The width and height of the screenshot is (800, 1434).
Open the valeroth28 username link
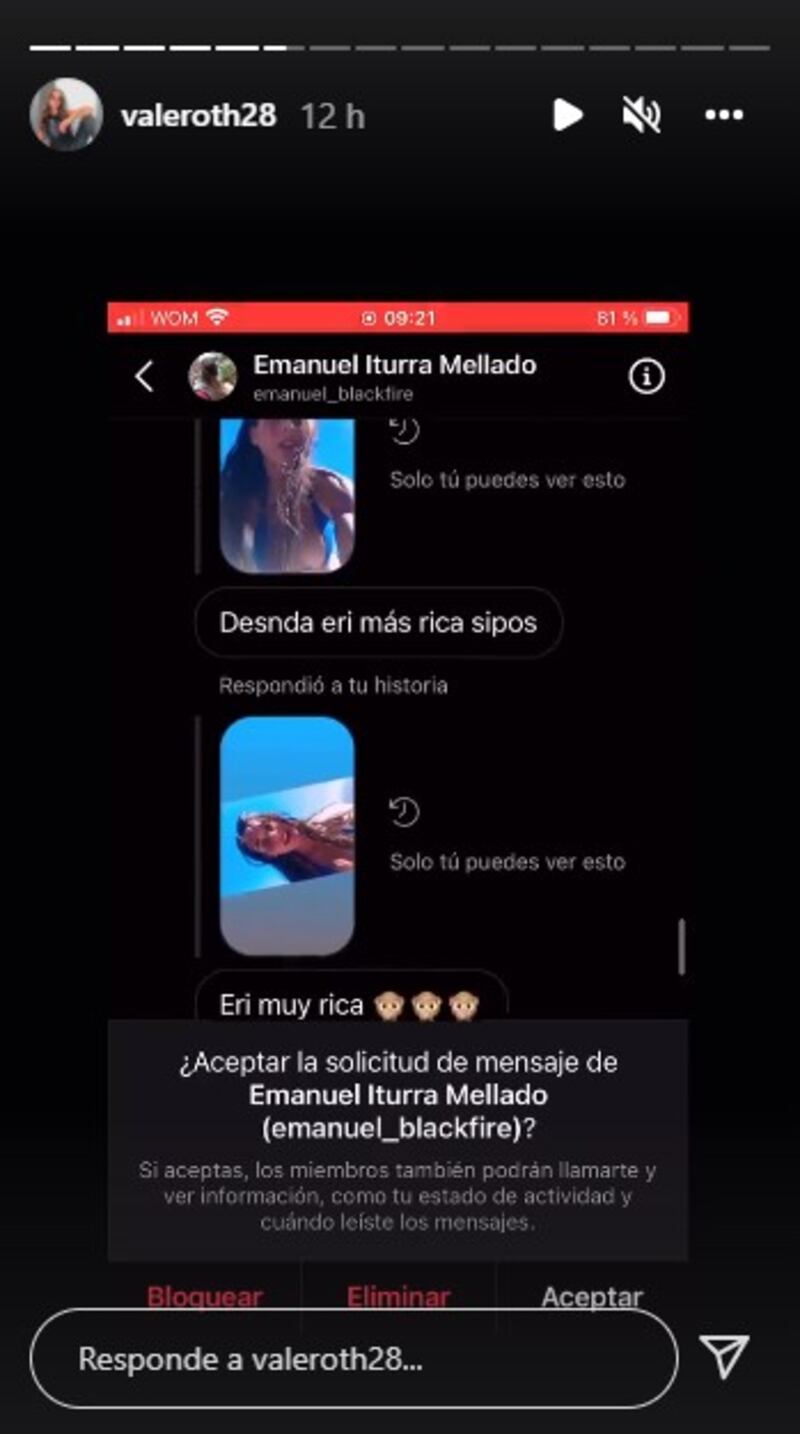point(198,116)
